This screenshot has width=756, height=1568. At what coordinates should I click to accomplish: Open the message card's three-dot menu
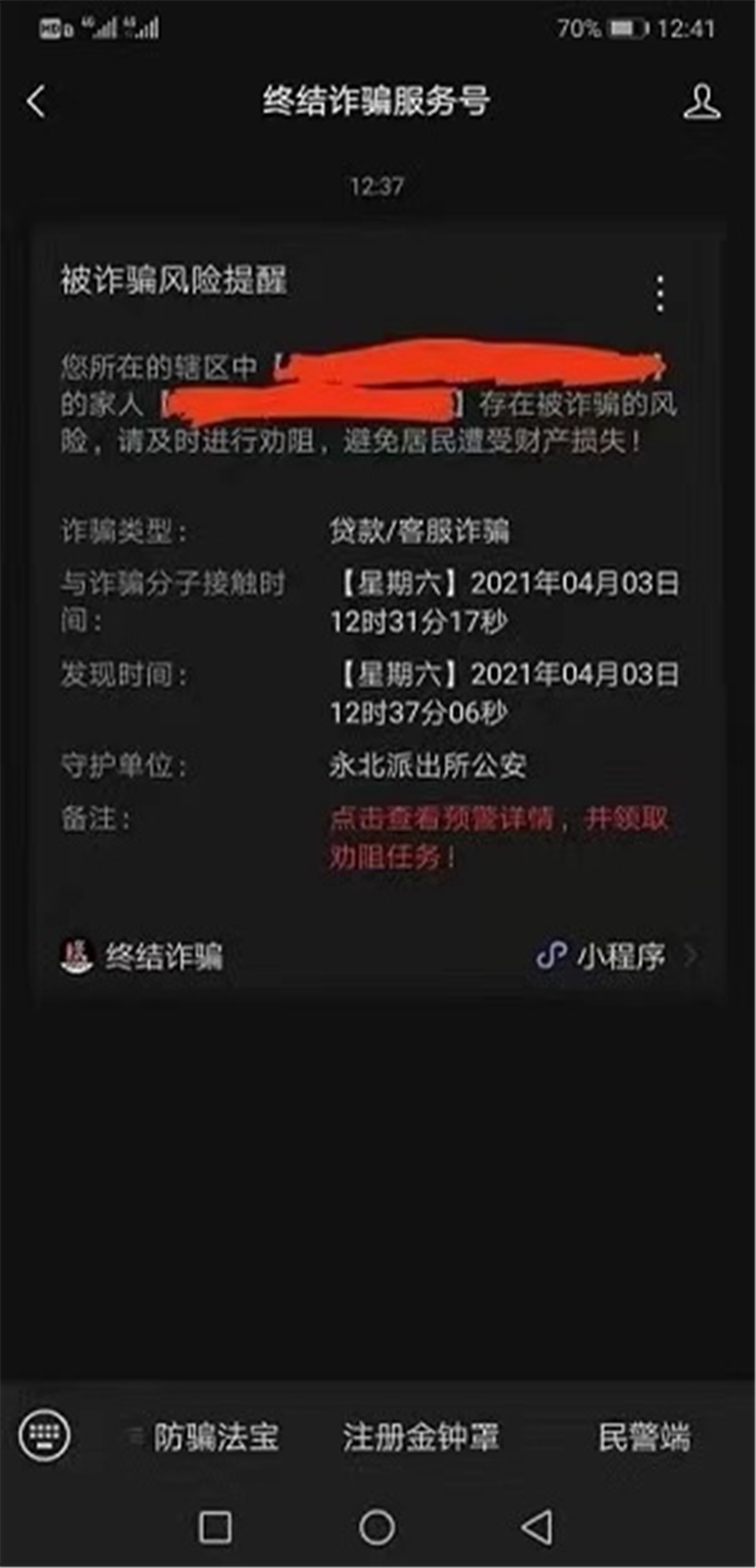click(x=659, y=294)
